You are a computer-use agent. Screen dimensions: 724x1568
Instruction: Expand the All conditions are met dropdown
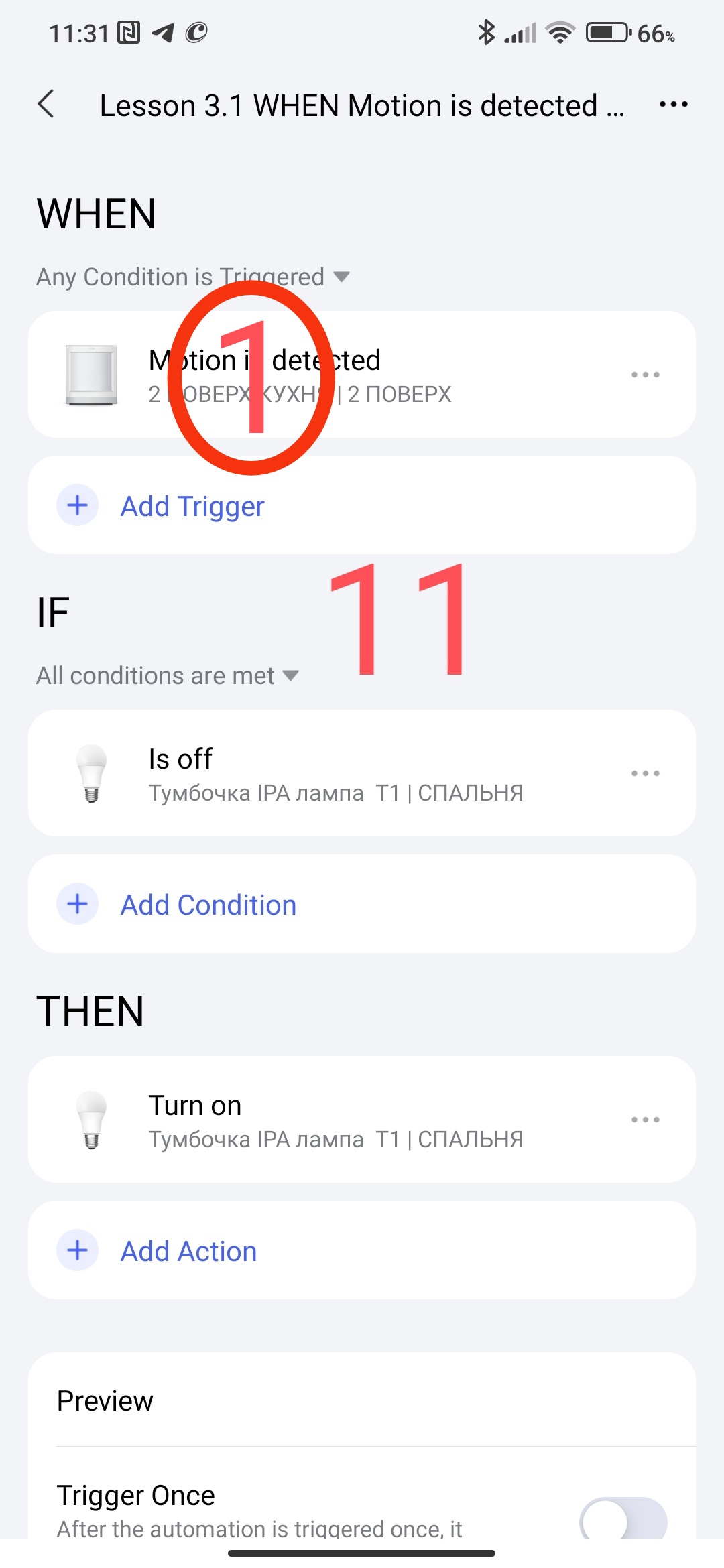(168, 675)
